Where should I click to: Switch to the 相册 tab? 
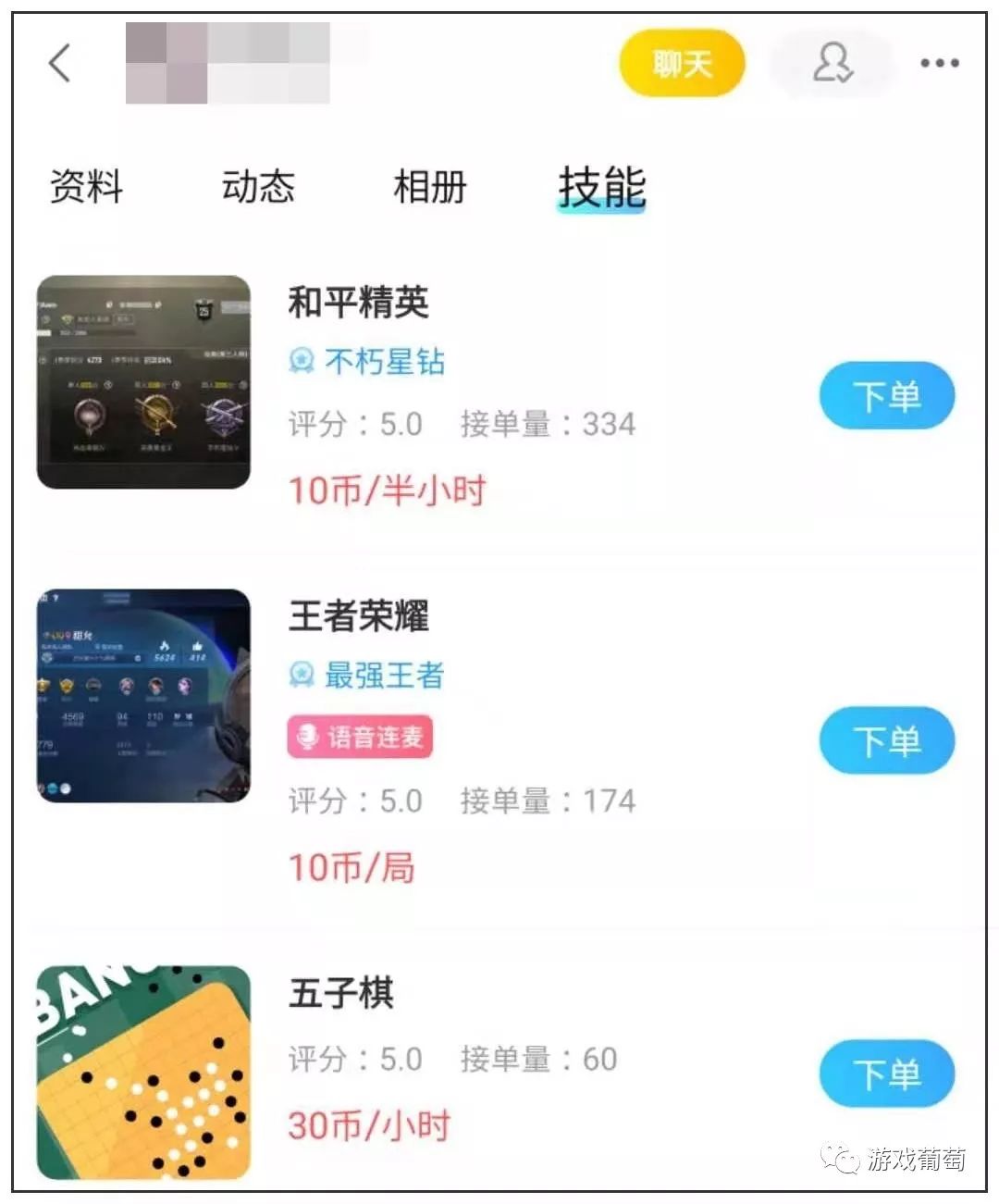[x=430, y=188]
